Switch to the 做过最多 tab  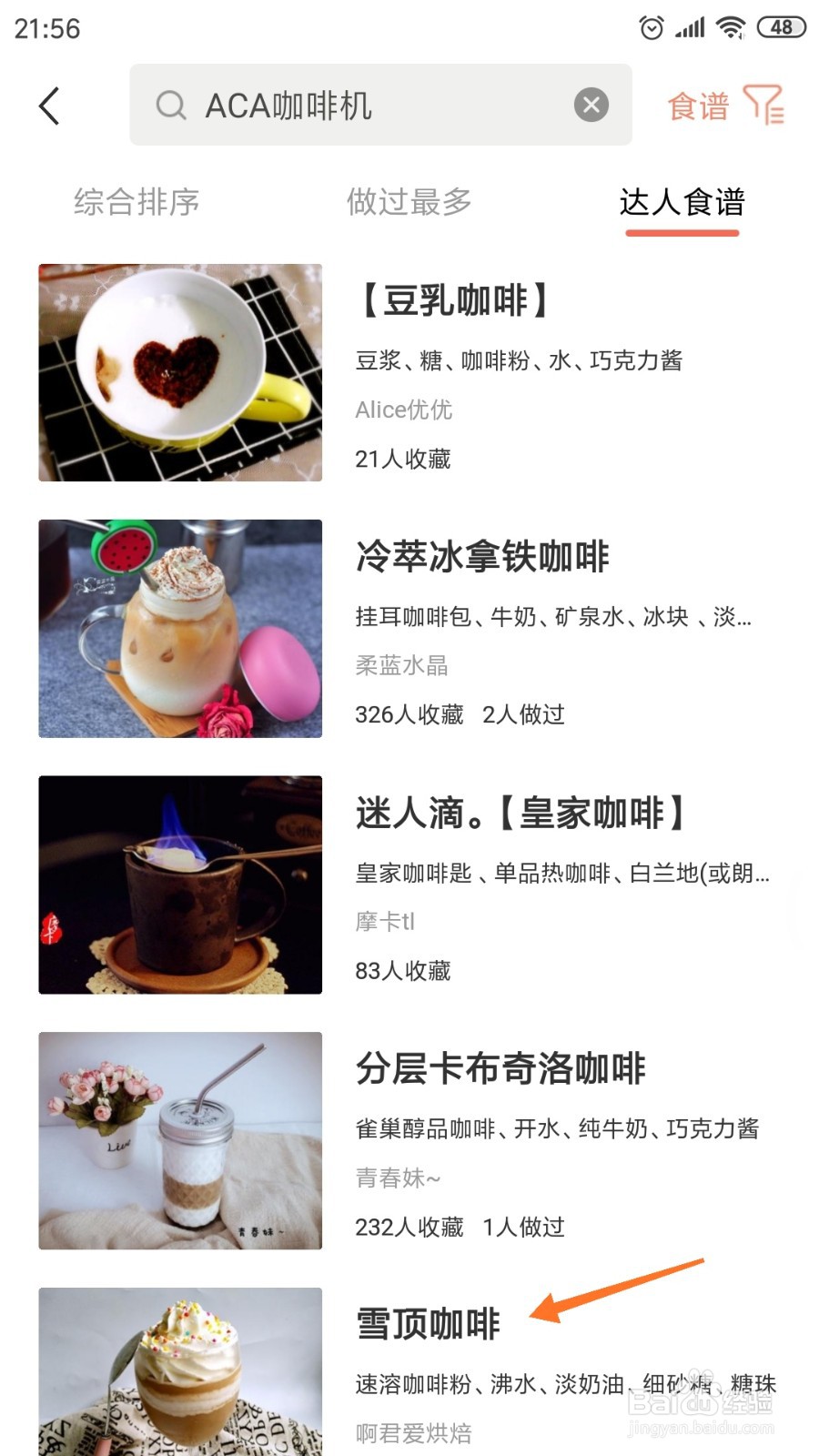pyautogui.click(x=408, y=202)
